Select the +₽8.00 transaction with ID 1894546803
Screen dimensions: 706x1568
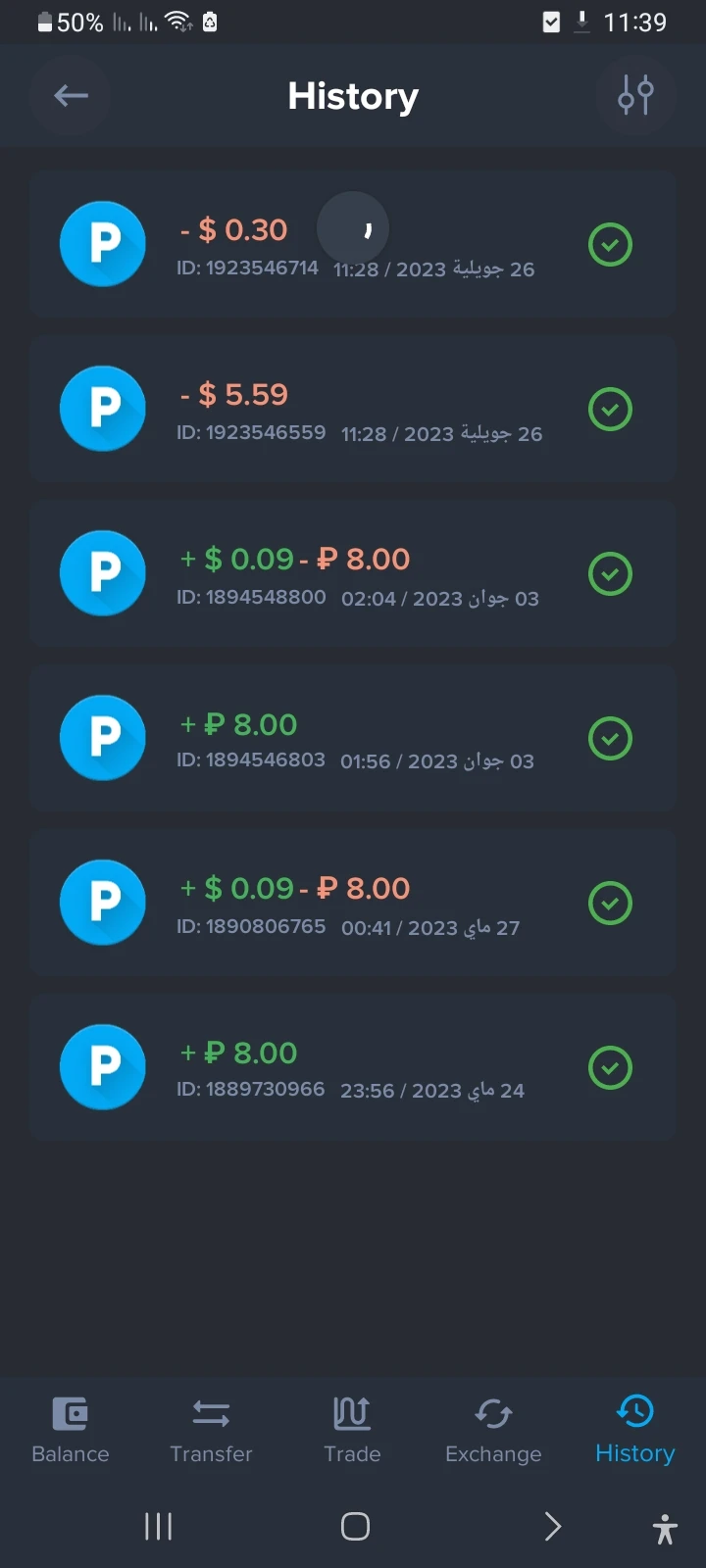pos(353,738)
